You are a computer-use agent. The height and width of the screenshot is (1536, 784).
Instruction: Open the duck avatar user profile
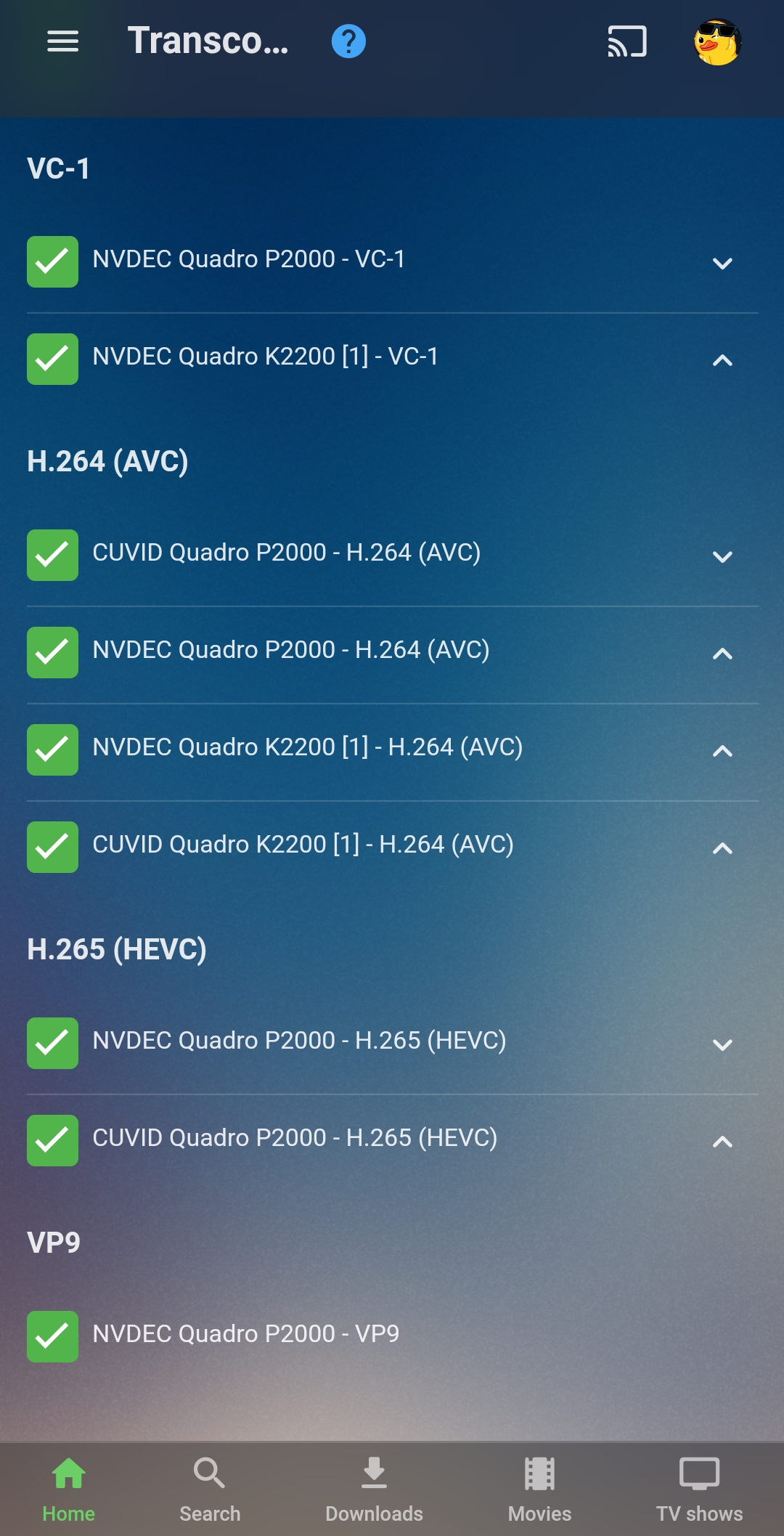point(717,41)
